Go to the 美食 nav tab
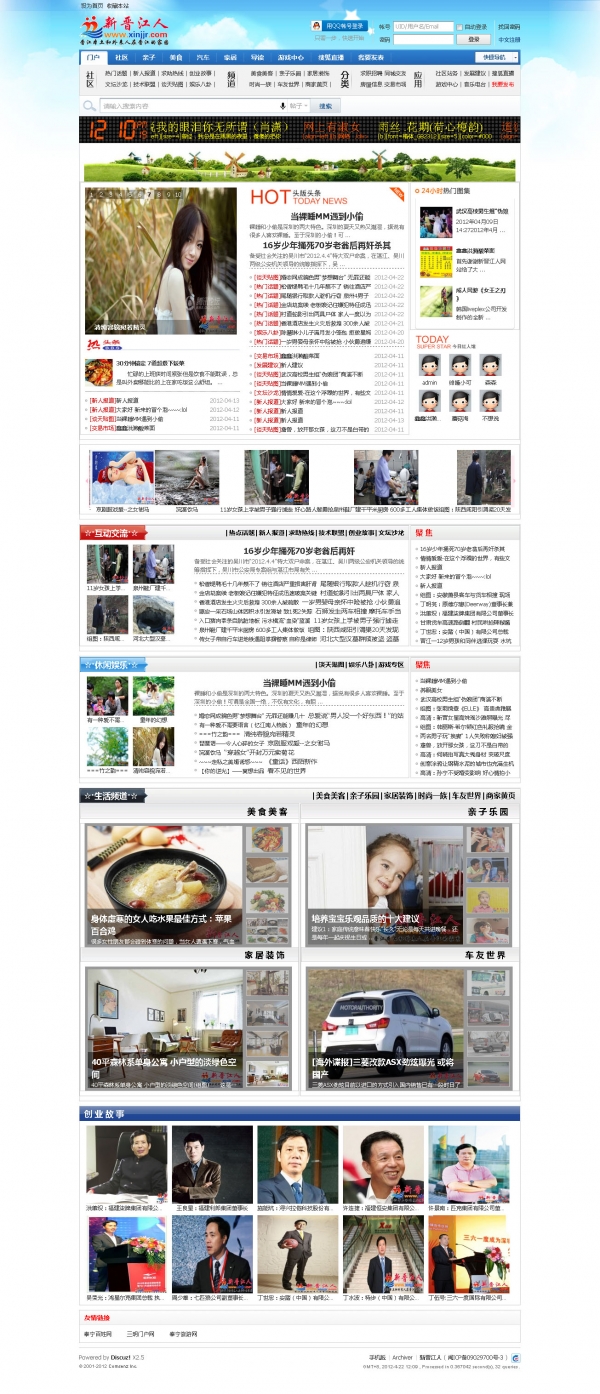 coord(176,57)
